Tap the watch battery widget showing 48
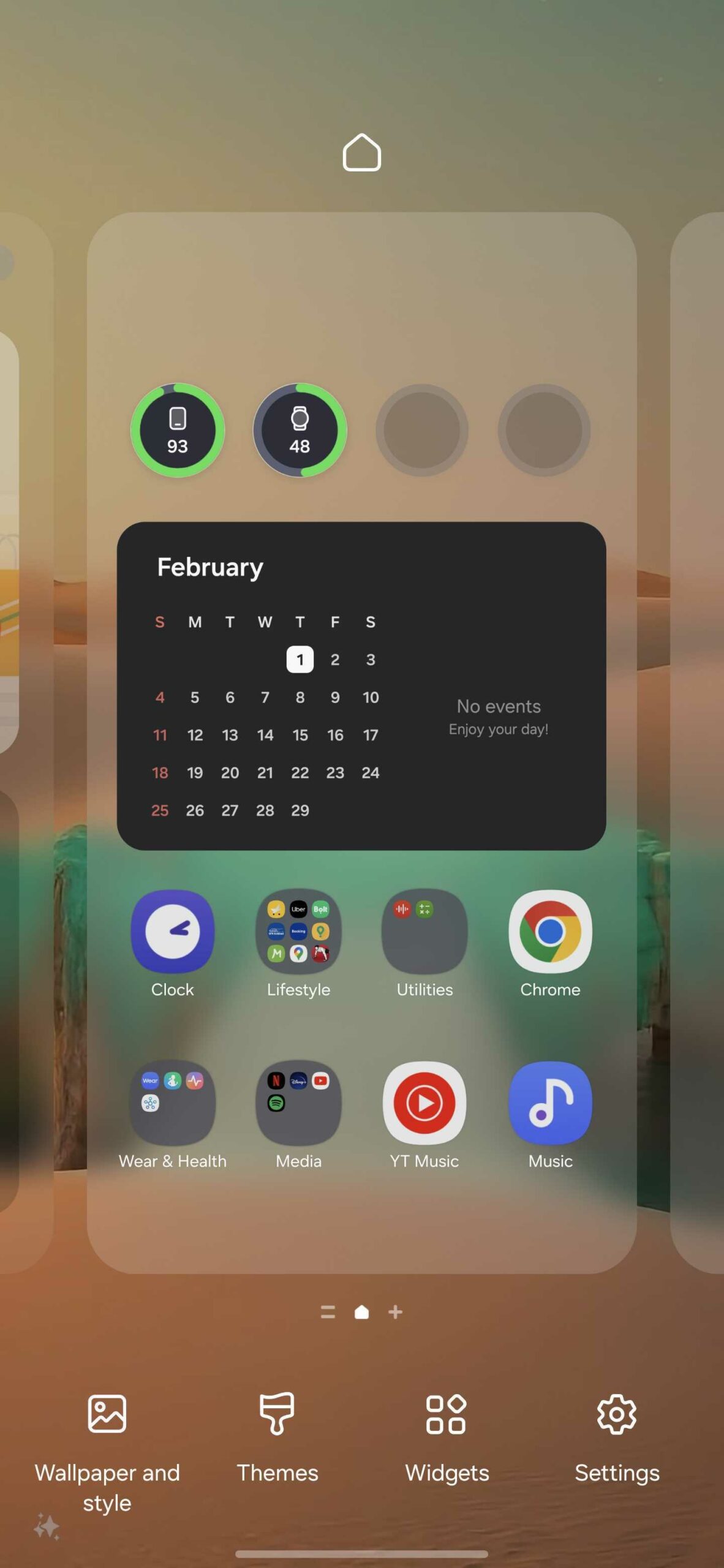 click(x=300, y=431)
